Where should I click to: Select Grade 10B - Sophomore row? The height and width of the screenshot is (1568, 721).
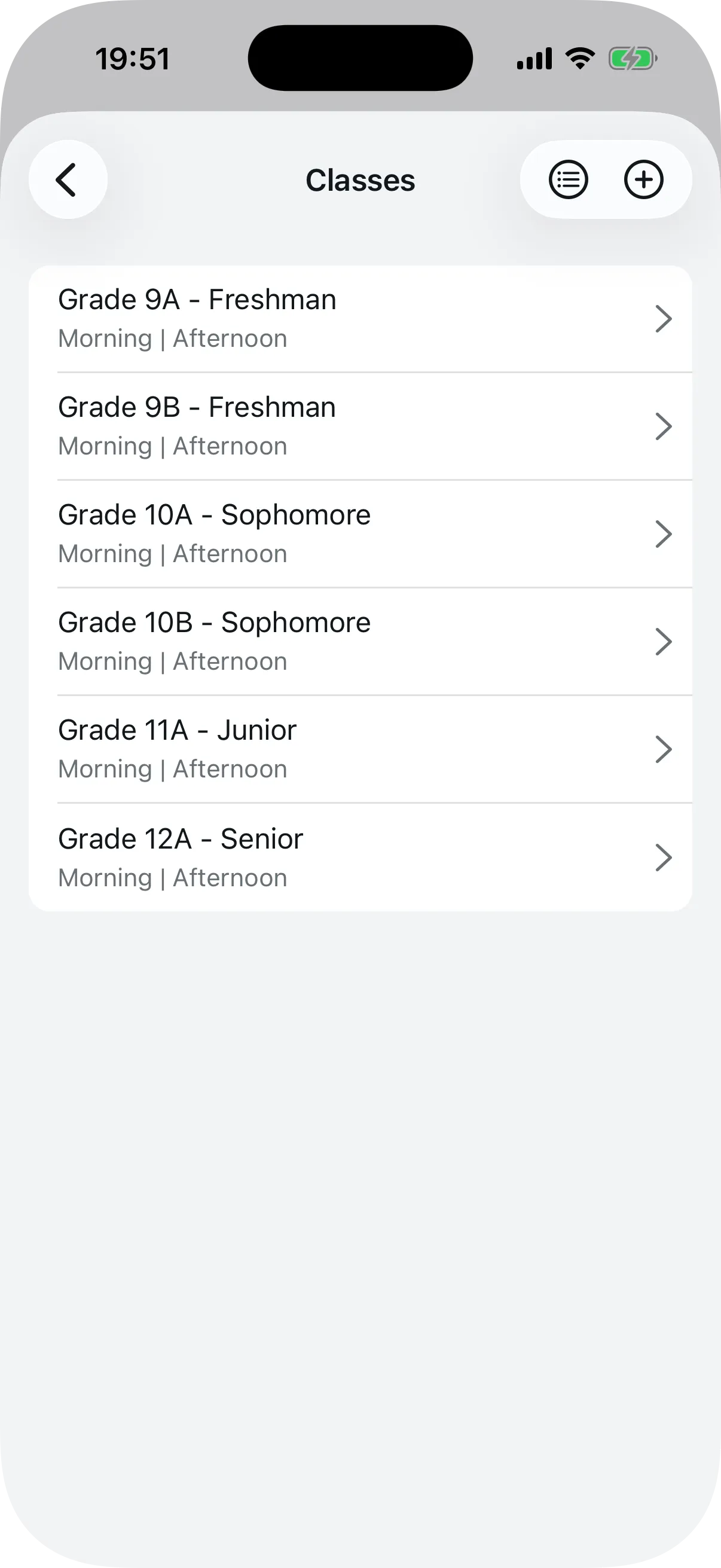(x=214, y=621)
